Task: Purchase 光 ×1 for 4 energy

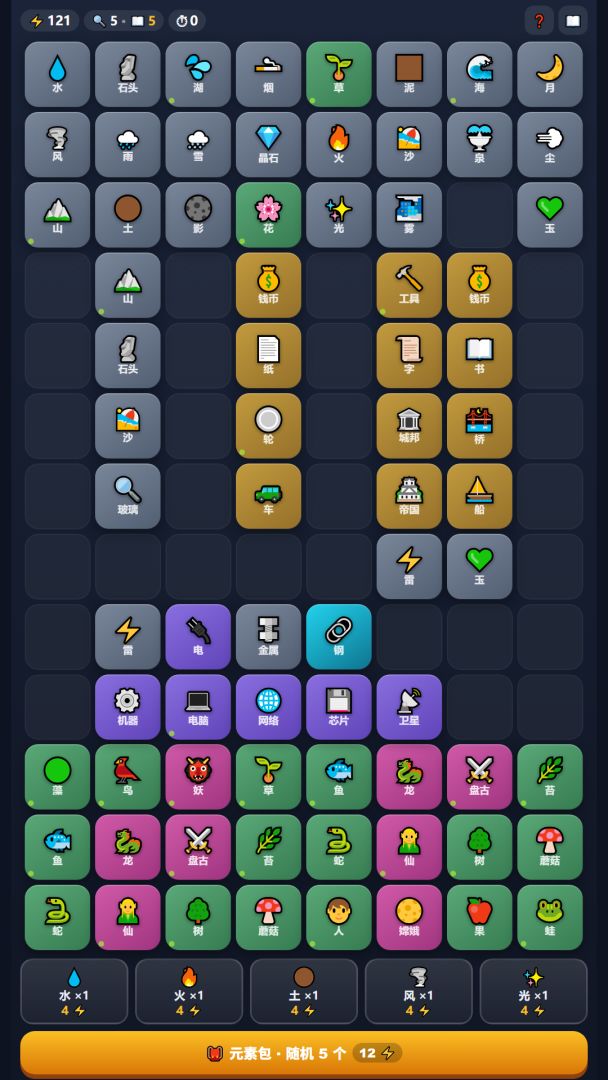Action: pos(534,992)
